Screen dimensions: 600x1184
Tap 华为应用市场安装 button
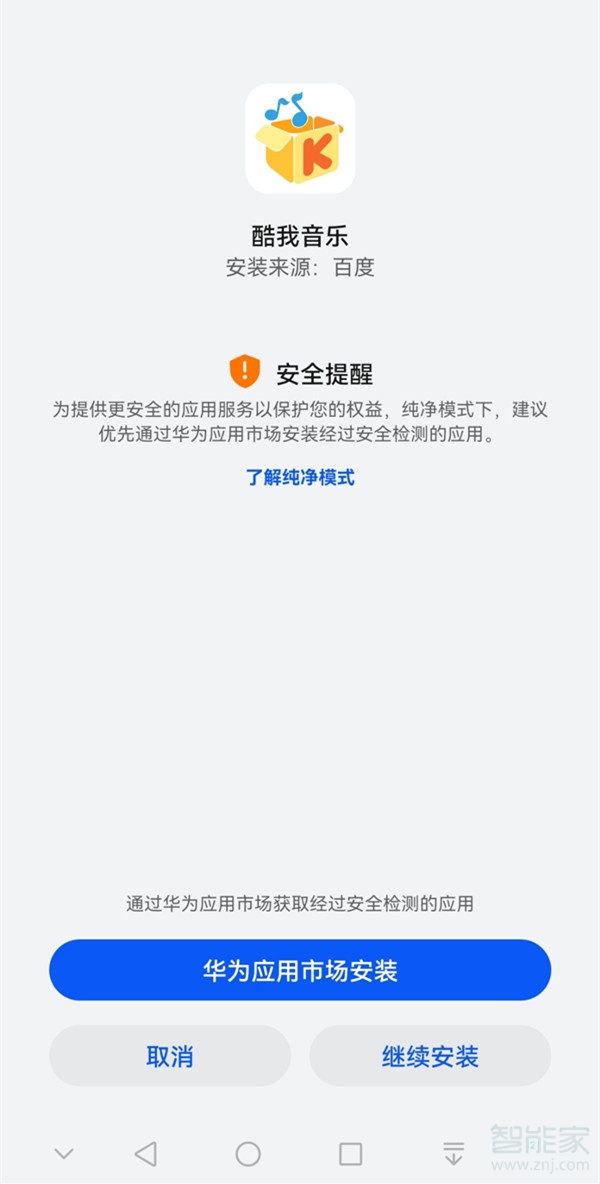[x=300, y=970]
